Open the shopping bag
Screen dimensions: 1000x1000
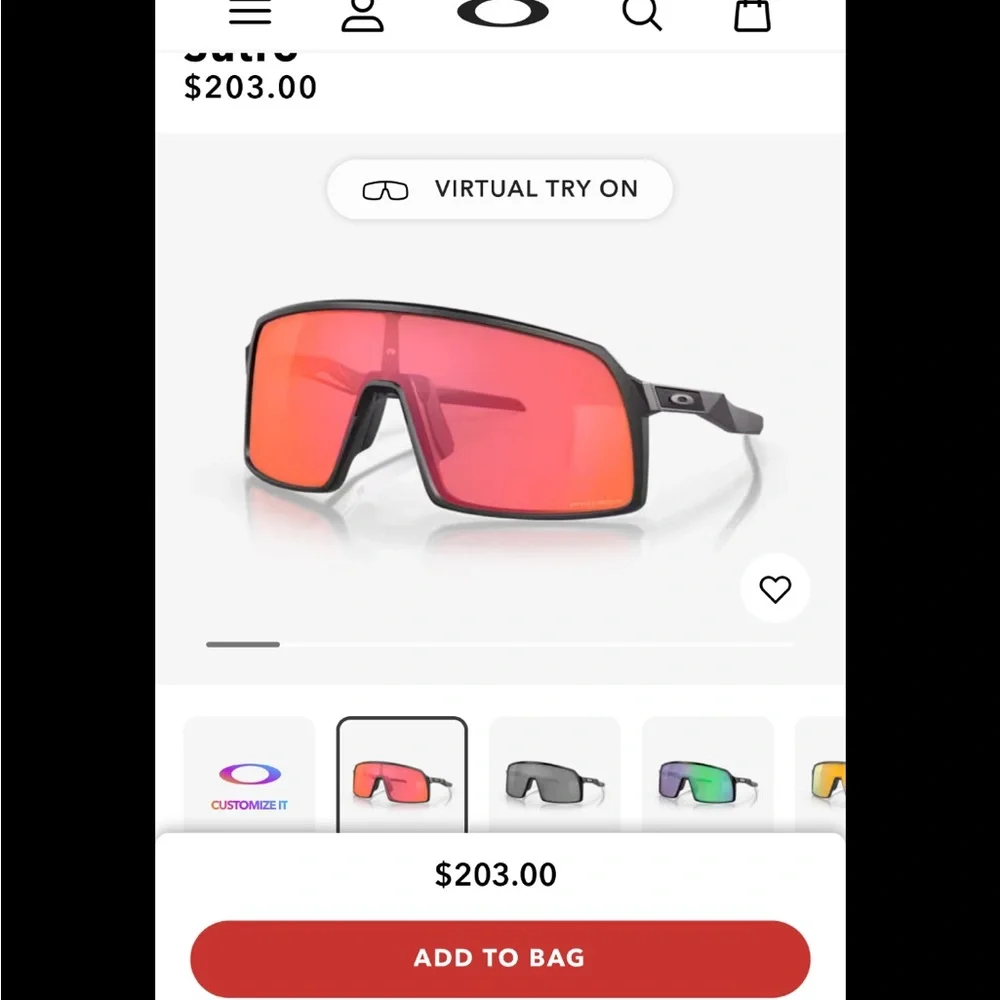[752, 13]
